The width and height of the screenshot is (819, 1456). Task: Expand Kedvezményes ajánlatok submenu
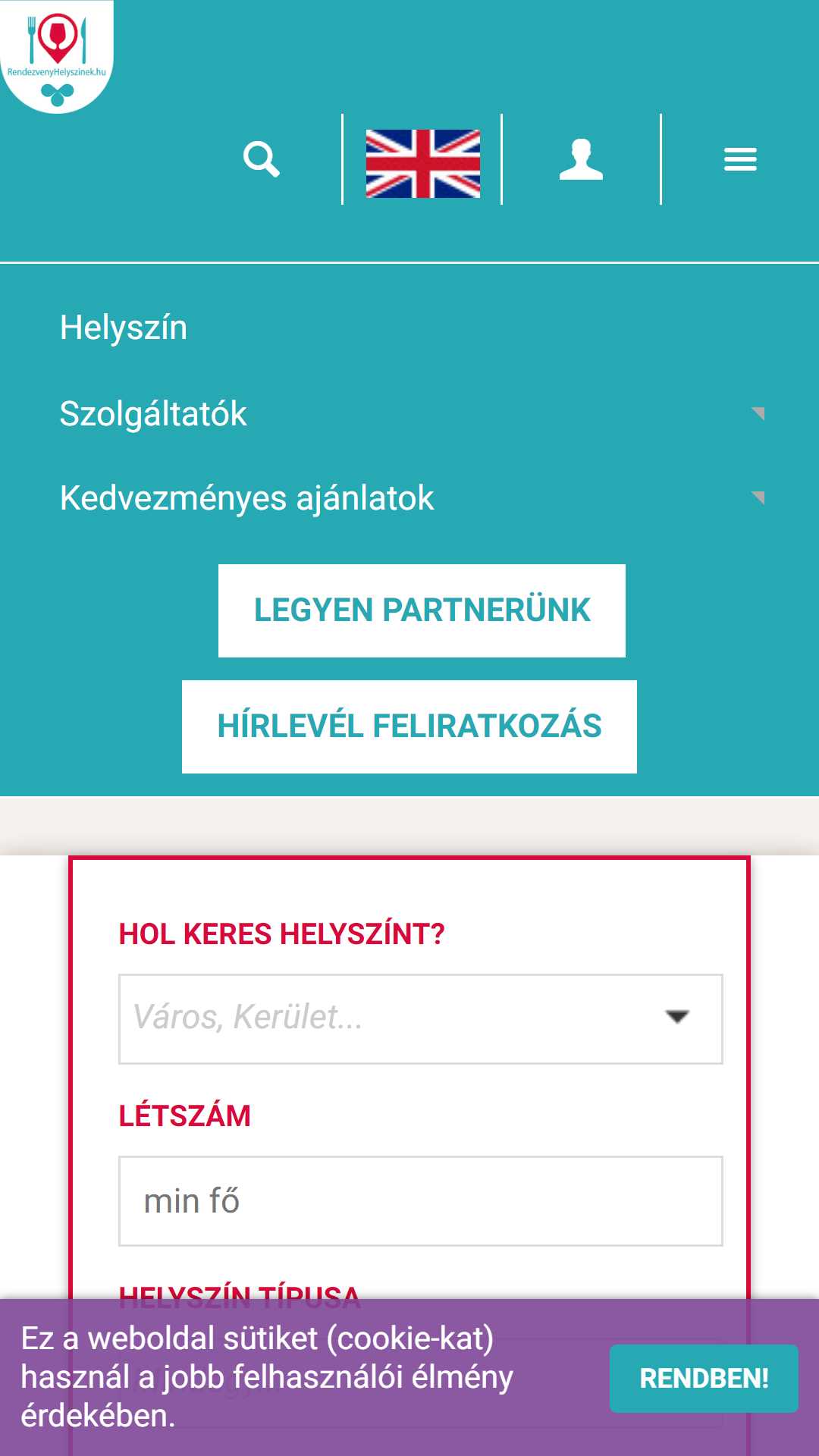tap(413, 497)
